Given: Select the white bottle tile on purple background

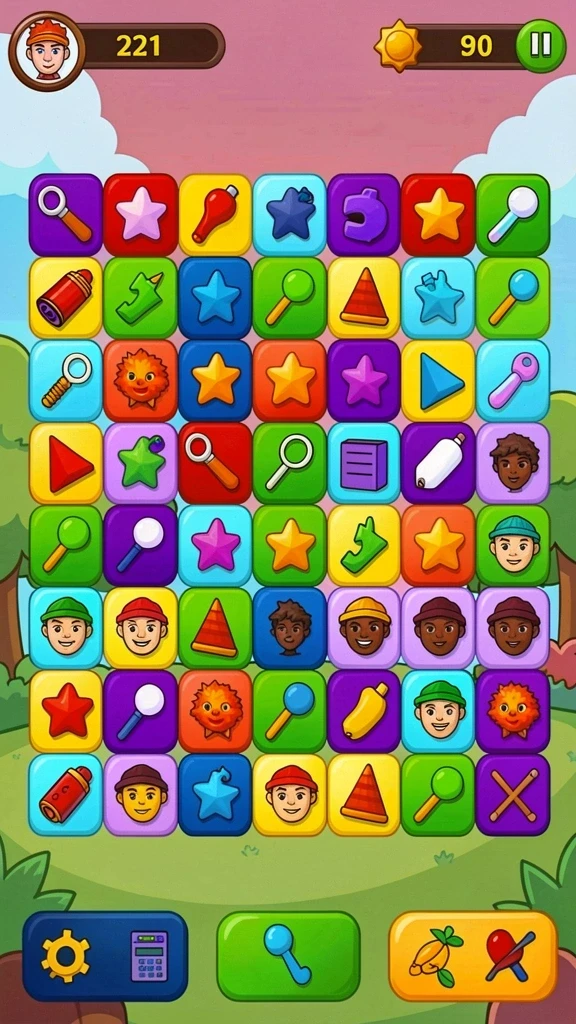Looking at the screenshot, I should [x=438, y=464].
